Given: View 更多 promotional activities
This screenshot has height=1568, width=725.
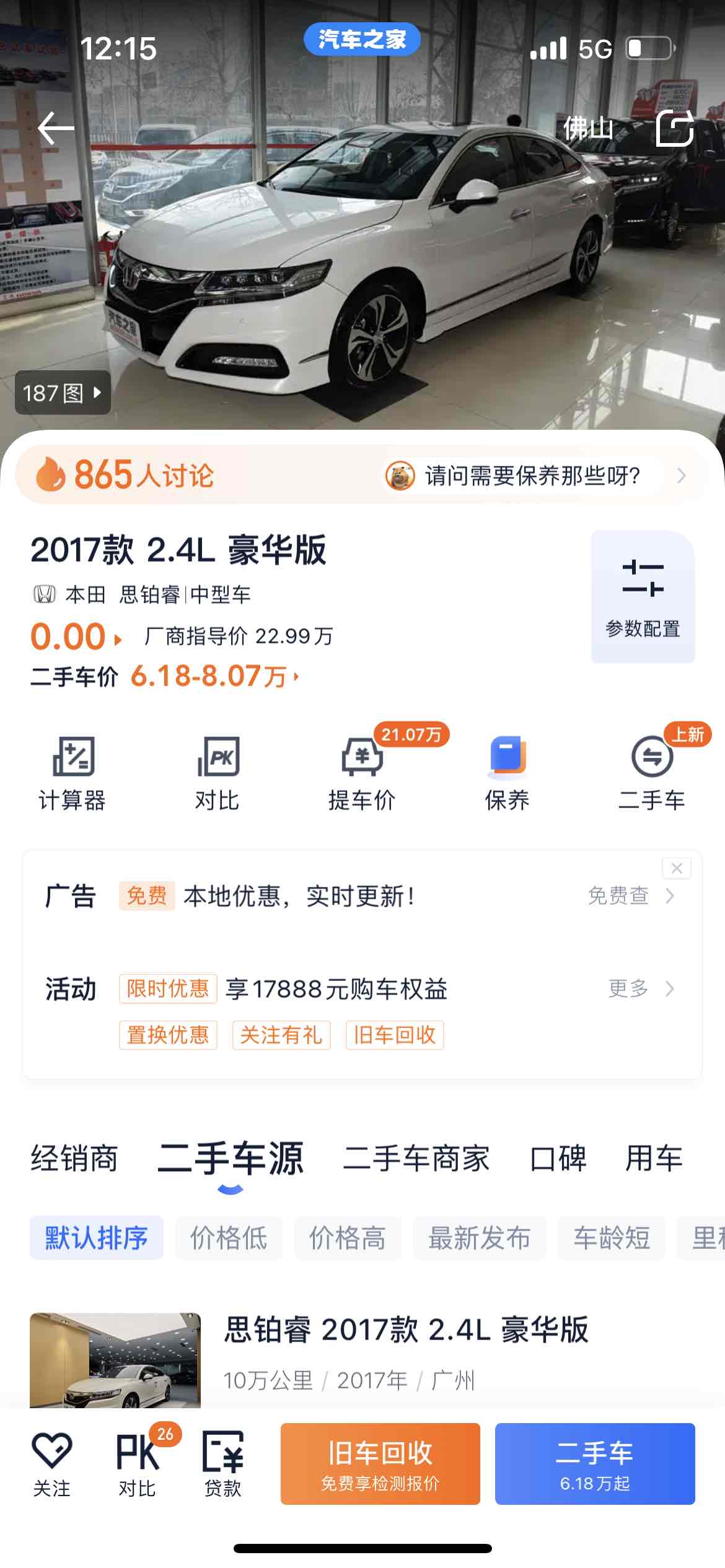Looking at the screenshot, I should point(640,988).
